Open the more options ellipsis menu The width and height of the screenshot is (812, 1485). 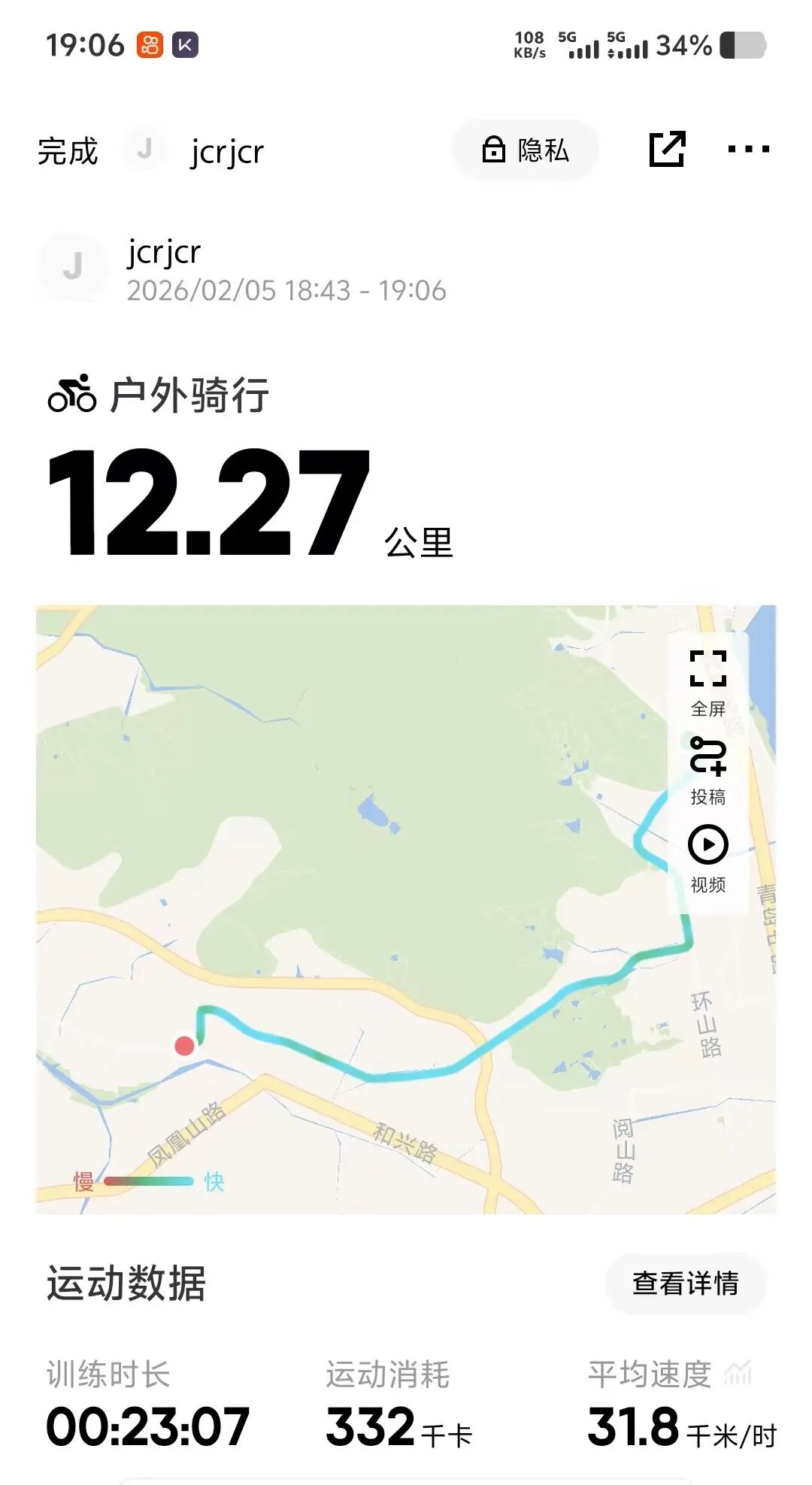pyautogui.click(x=747, y=150)
